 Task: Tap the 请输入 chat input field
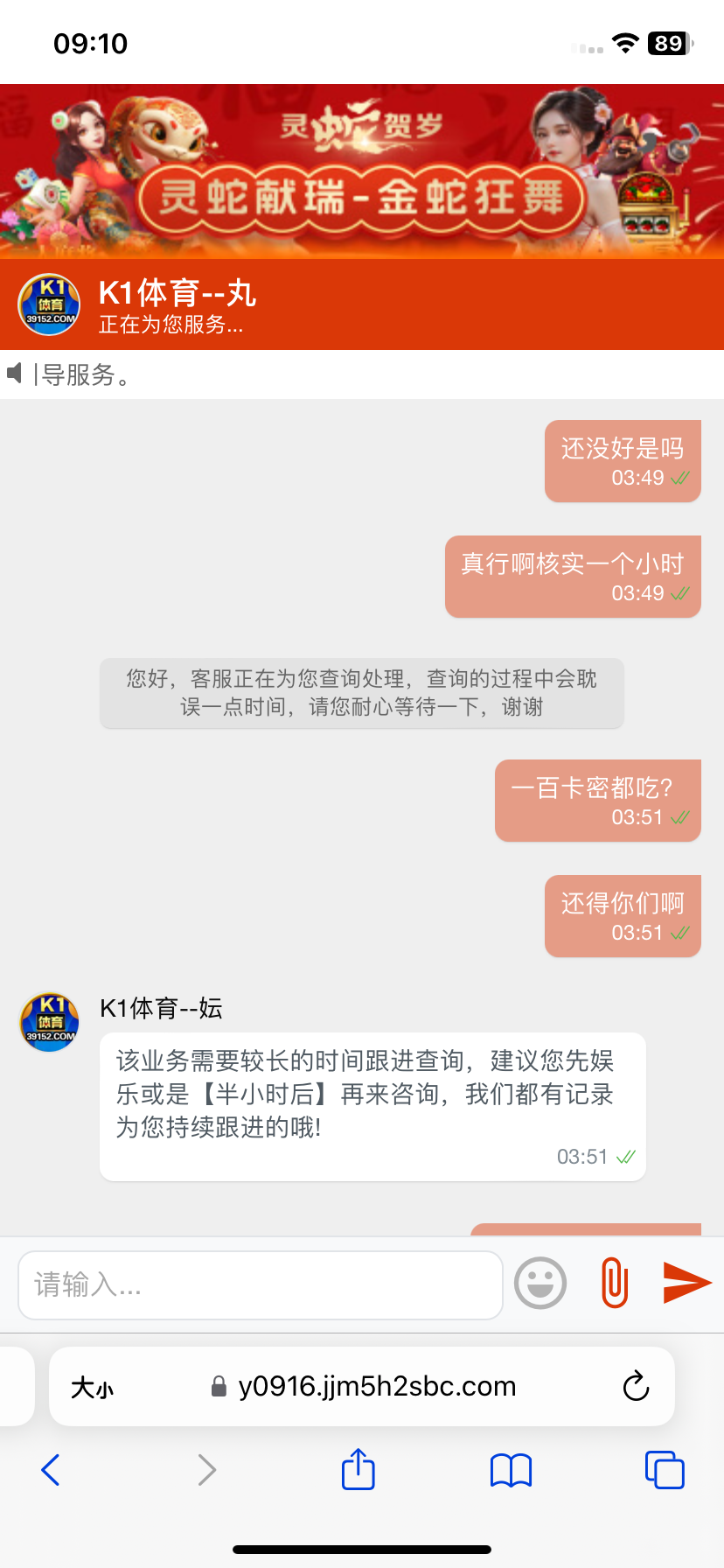tap(261, 1283)
